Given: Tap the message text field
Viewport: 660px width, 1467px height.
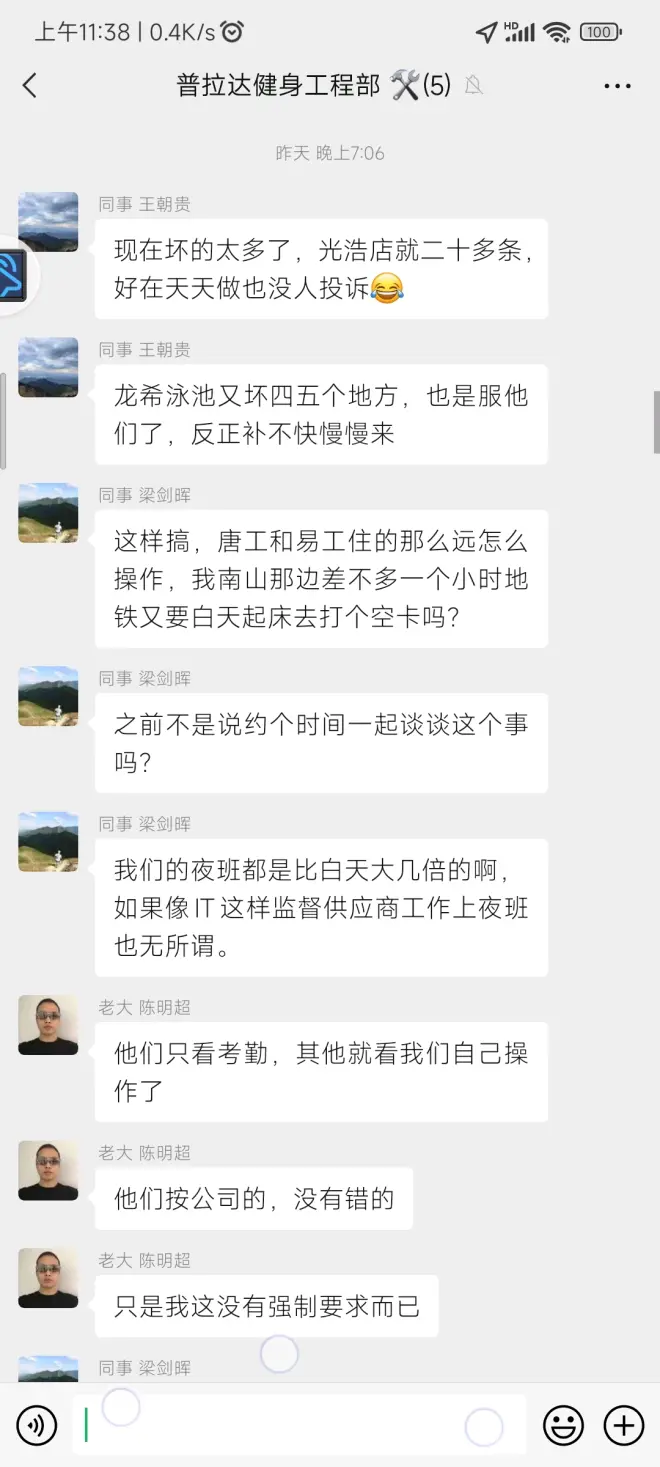Looking at the screenshot, I should coord(300,1425).
